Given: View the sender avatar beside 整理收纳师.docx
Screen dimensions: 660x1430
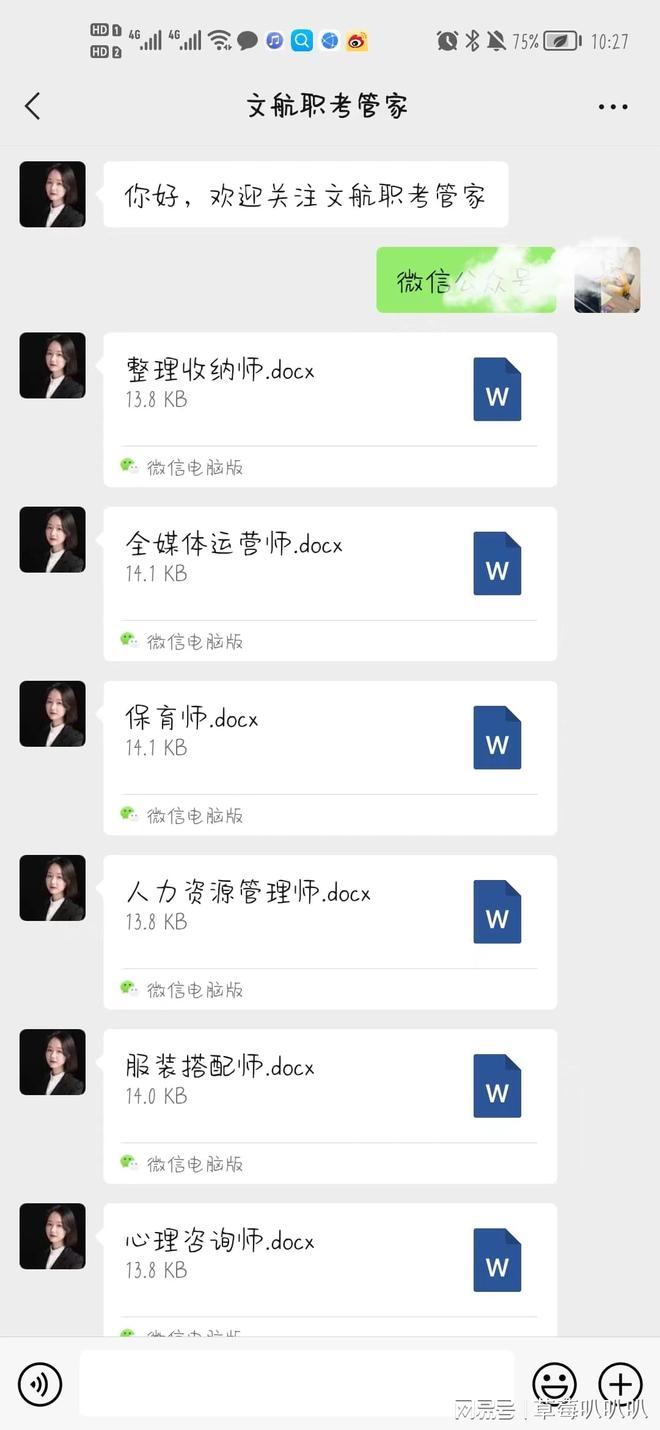Looking at the screenshot, I should point(52,366).
